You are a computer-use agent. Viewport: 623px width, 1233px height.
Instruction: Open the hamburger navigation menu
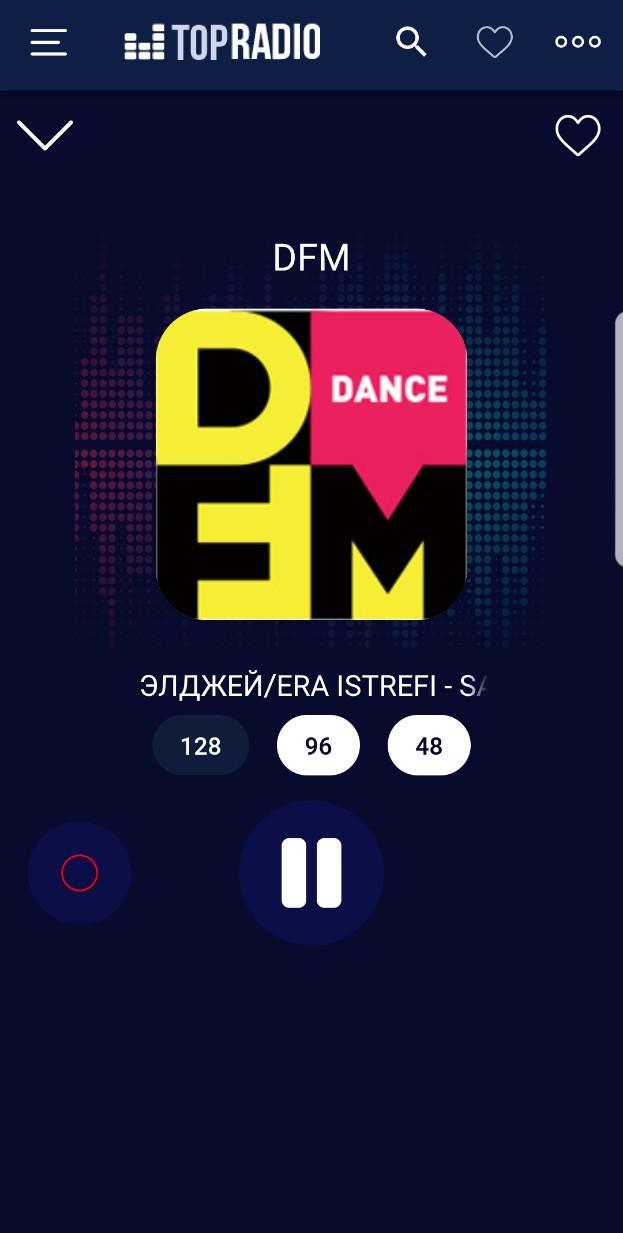click(x=48, y=42)
